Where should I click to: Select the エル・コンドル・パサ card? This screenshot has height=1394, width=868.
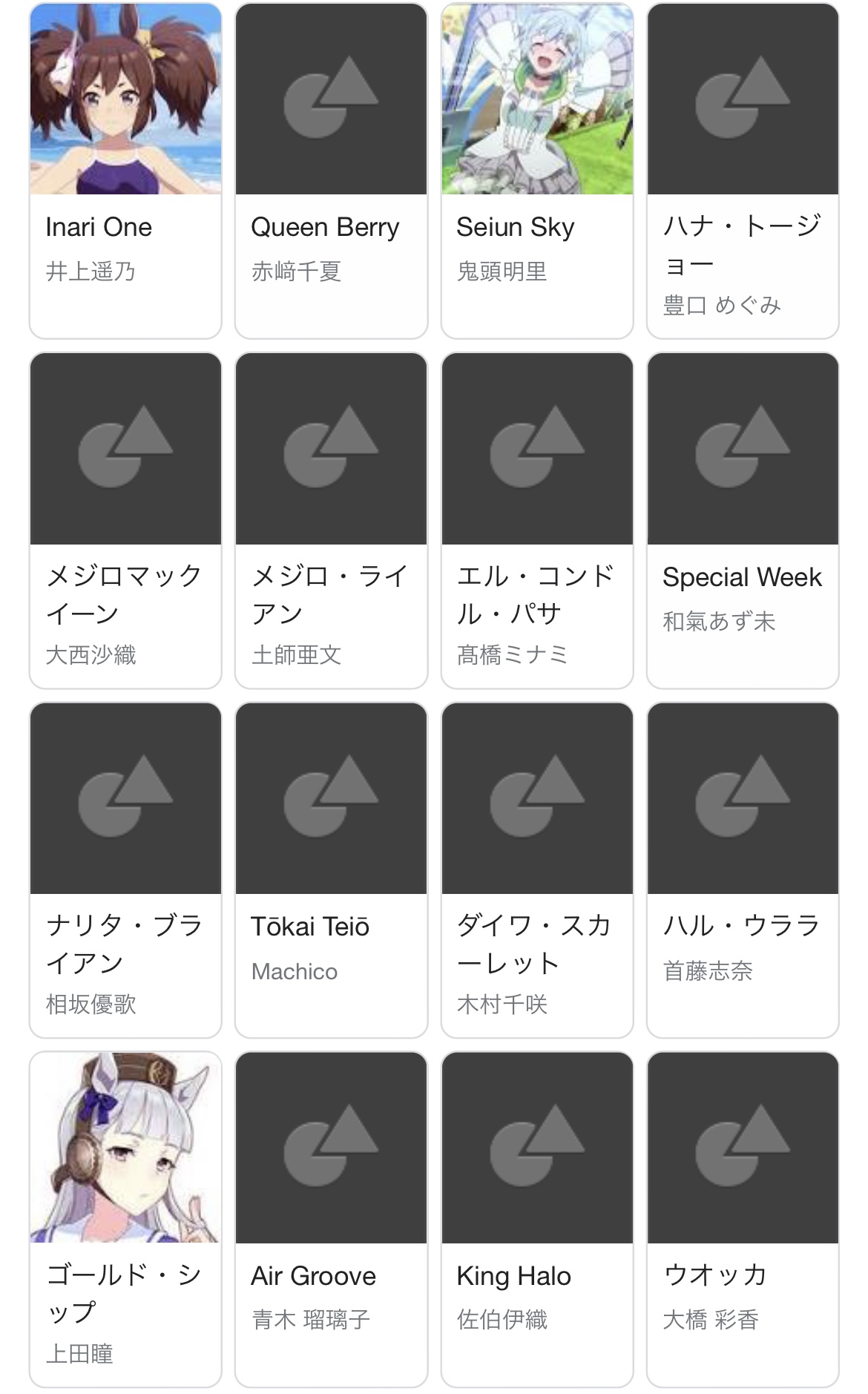pos(537,520)
